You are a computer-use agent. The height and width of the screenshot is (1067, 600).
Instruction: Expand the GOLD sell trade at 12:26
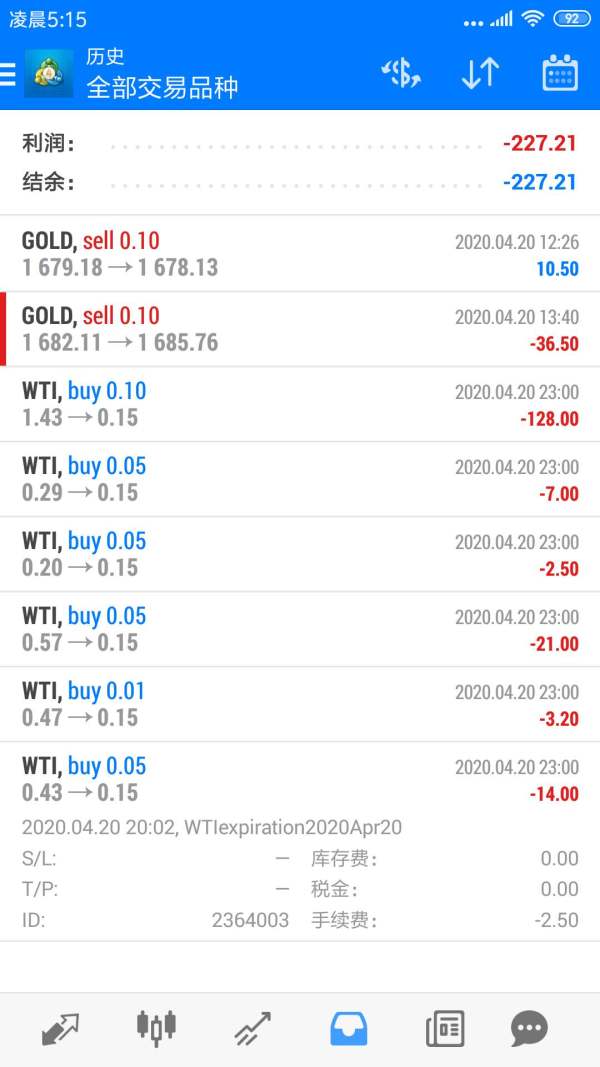coord(300,254)
